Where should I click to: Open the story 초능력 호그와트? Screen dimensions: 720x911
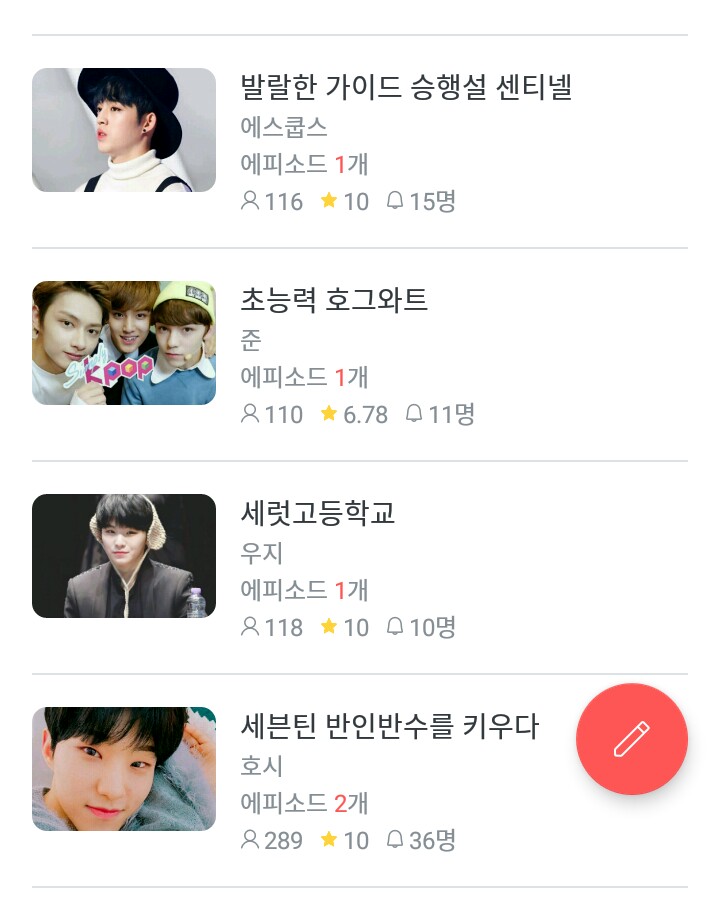(334, 300)
